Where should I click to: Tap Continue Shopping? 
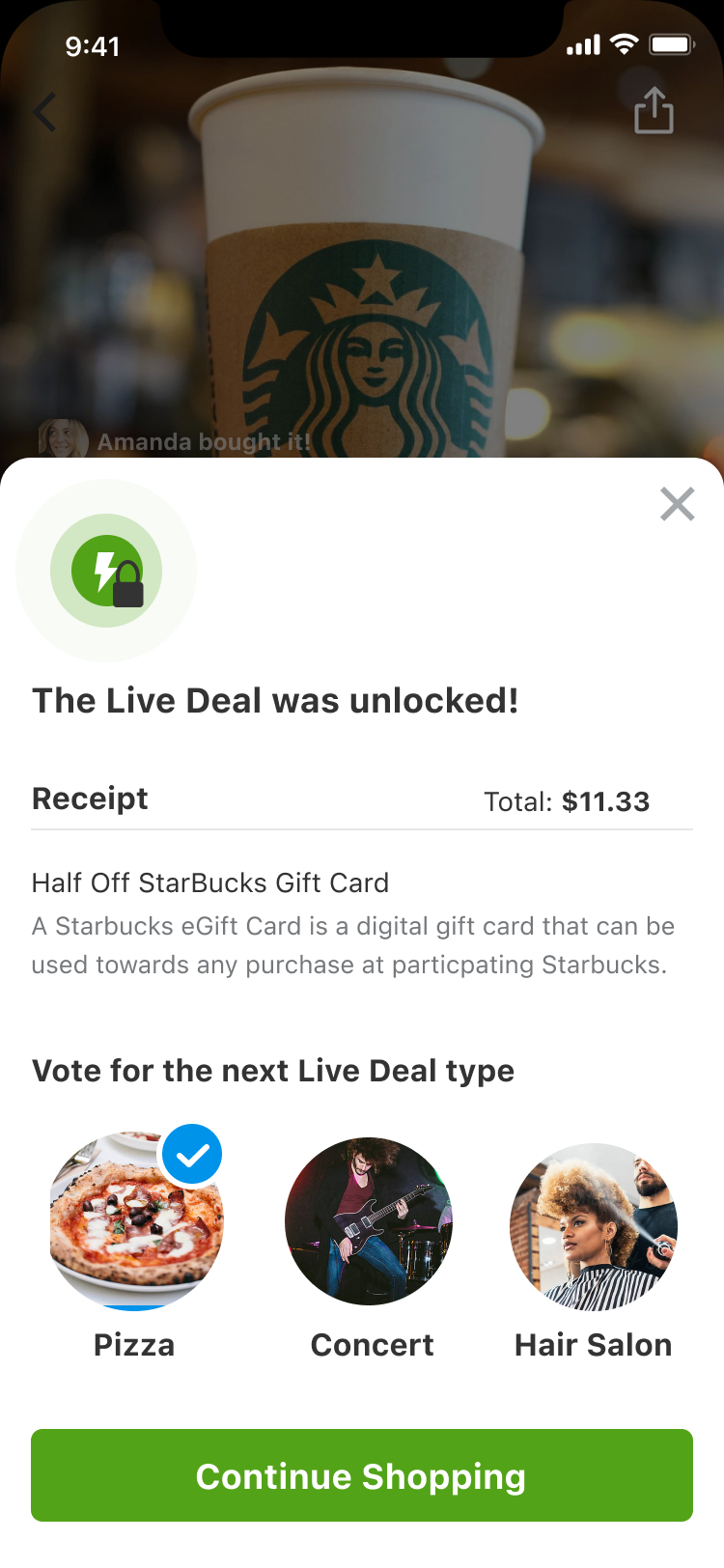tap(362, 1475)
